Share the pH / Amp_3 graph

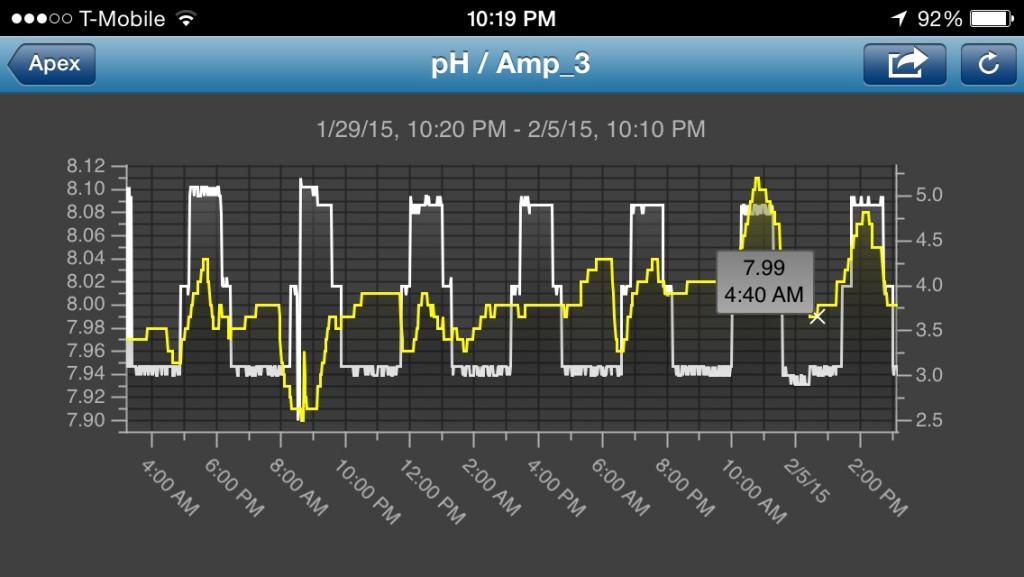click(x=904, y=65)
